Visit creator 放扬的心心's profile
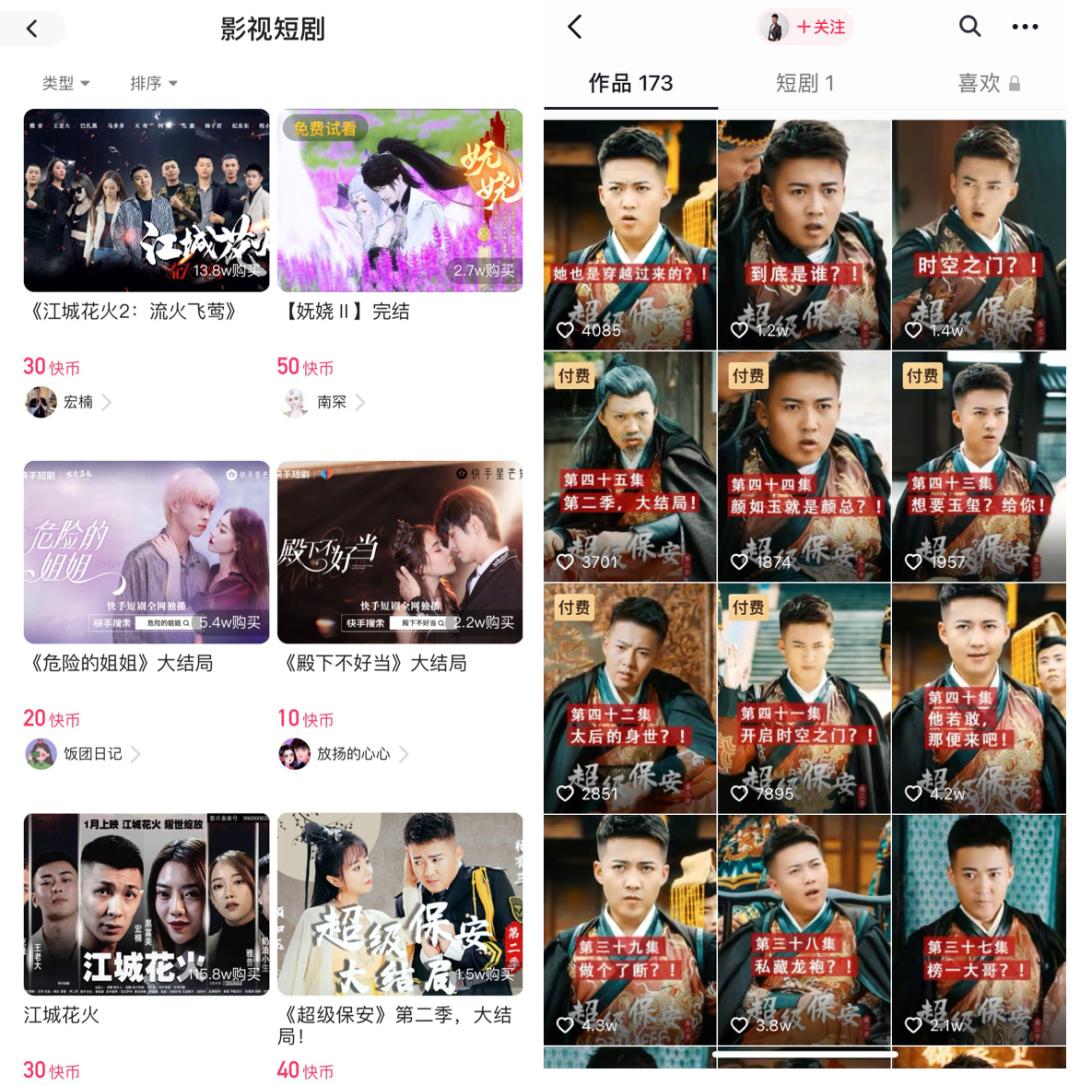The image size is (1080, 1086). [x=342, y=754]
